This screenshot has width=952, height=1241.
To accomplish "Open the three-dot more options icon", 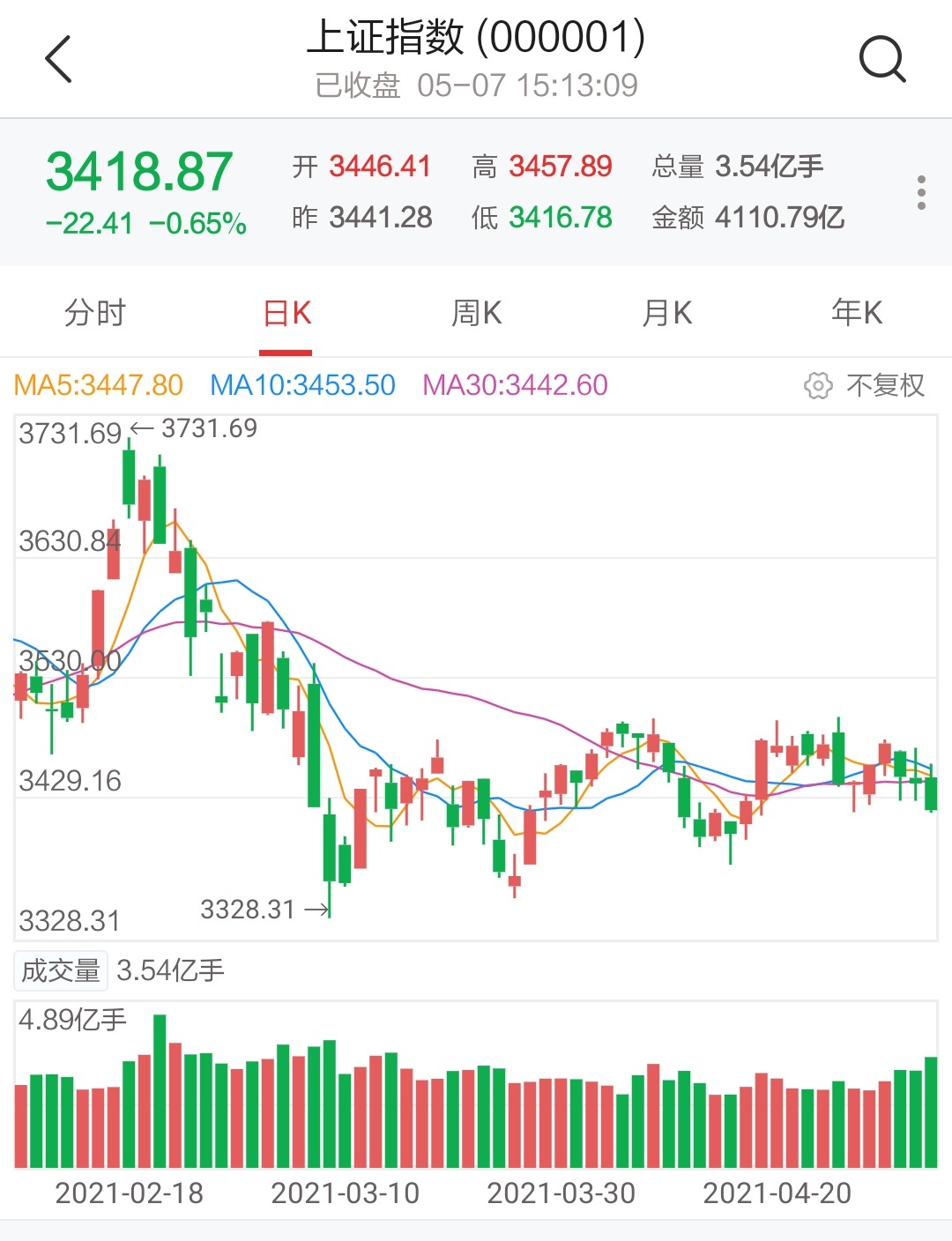I will click(923, 191).
